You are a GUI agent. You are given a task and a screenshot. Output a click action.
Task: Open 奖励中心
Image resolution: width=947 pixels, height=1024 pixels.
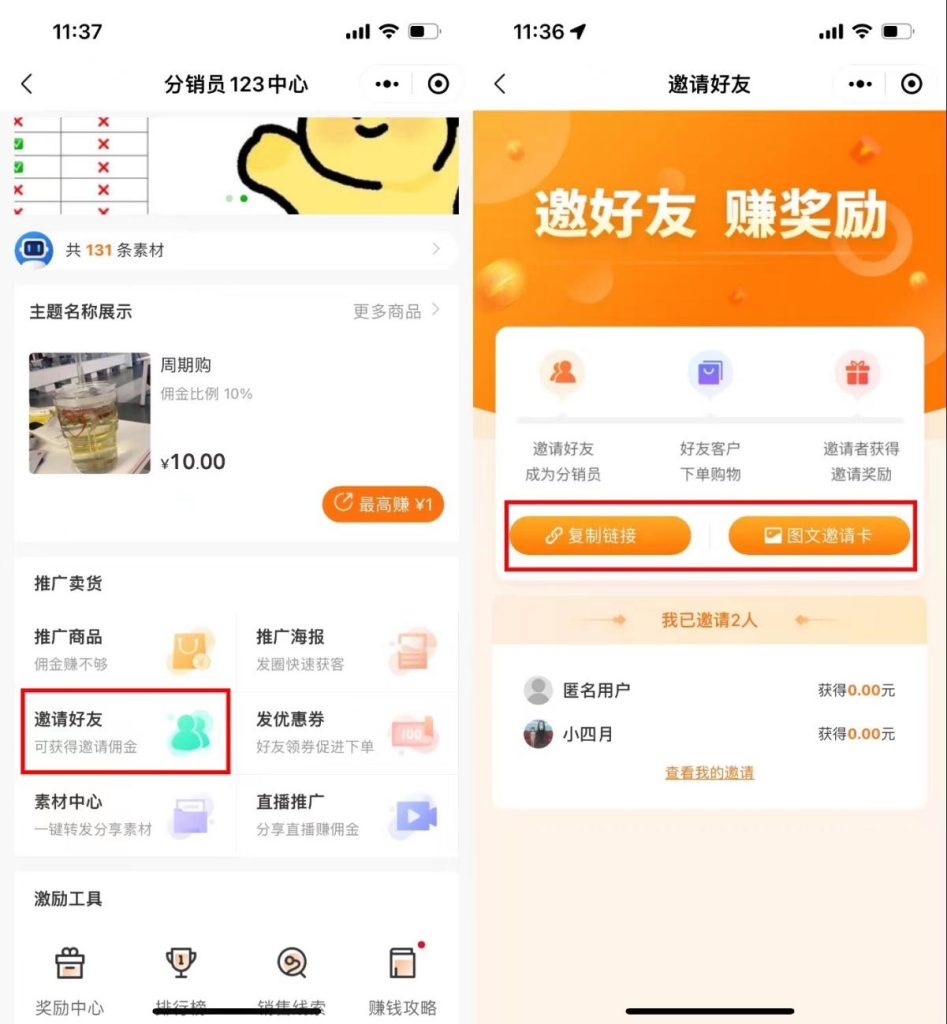click(69, 980)
